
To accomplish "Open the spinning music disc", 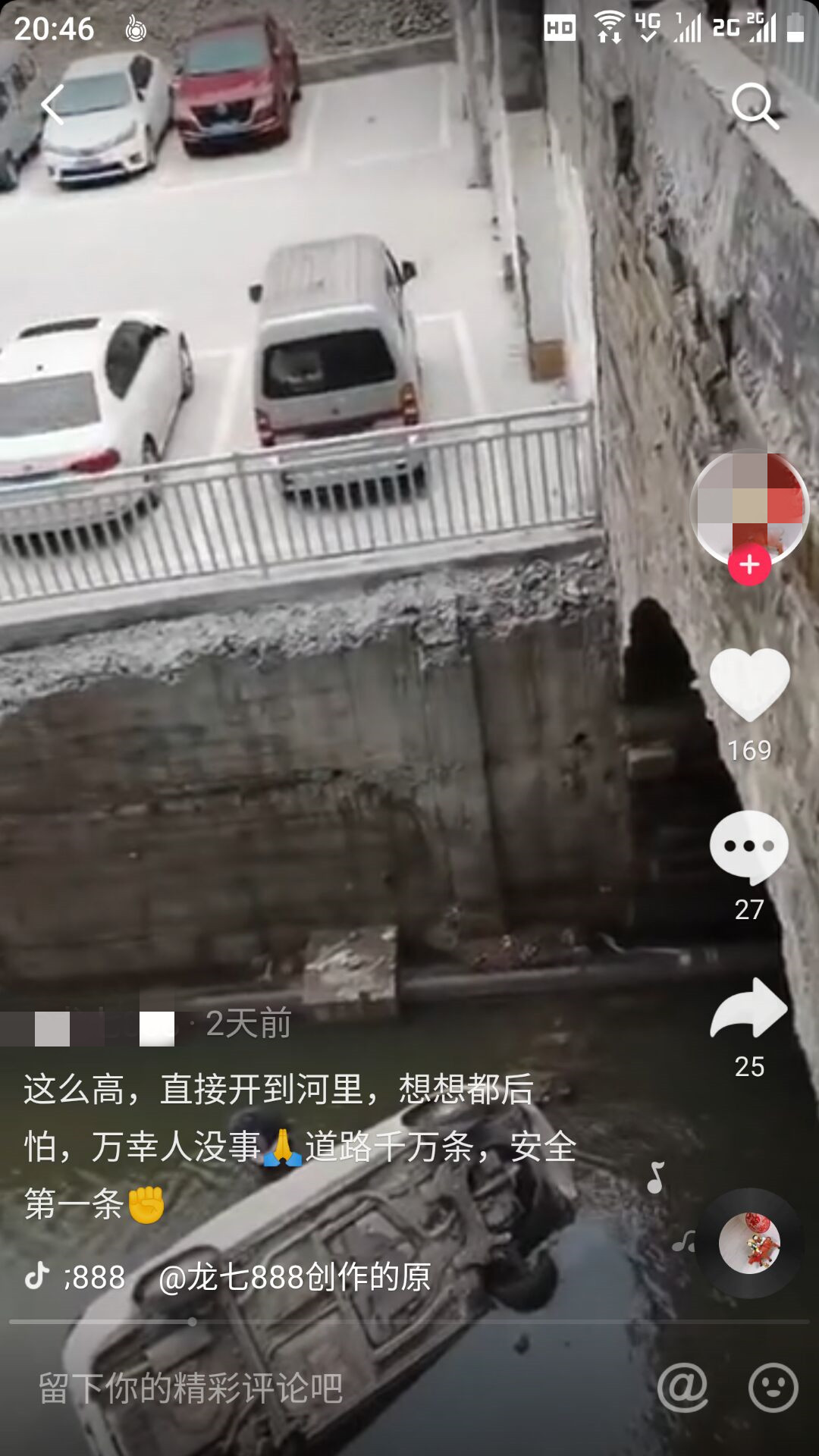I will click(749, 1243).
